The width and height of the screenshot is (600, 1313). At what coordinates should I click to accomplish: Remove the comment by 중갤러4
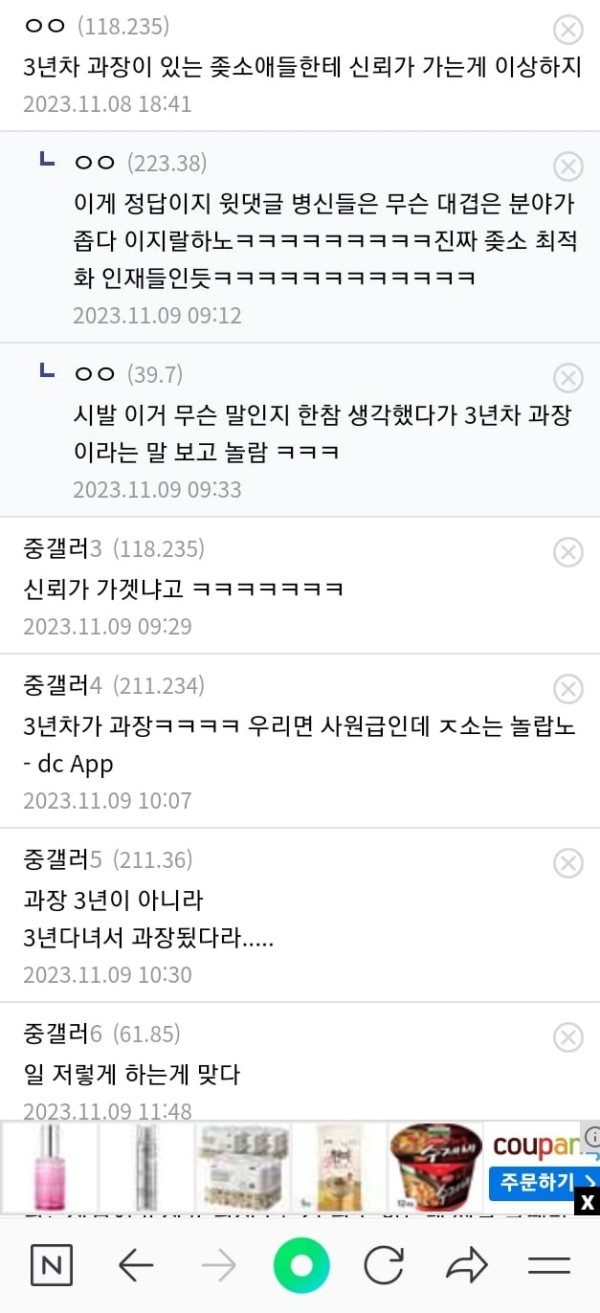tap(568, 689)
